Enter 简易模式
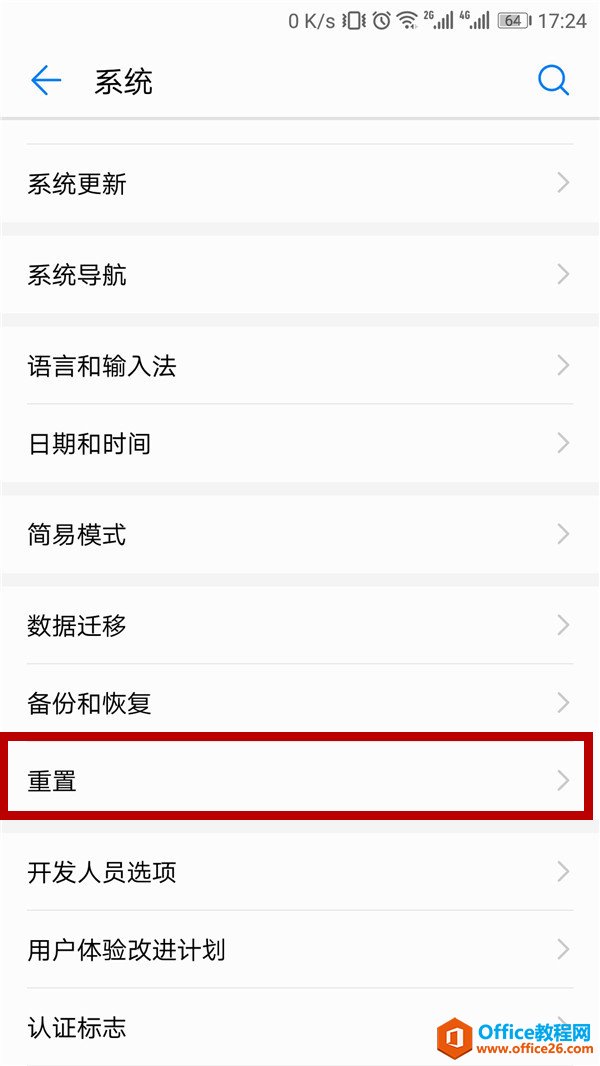The width and height of the screenshot is (600, 1066). [300, 534]
